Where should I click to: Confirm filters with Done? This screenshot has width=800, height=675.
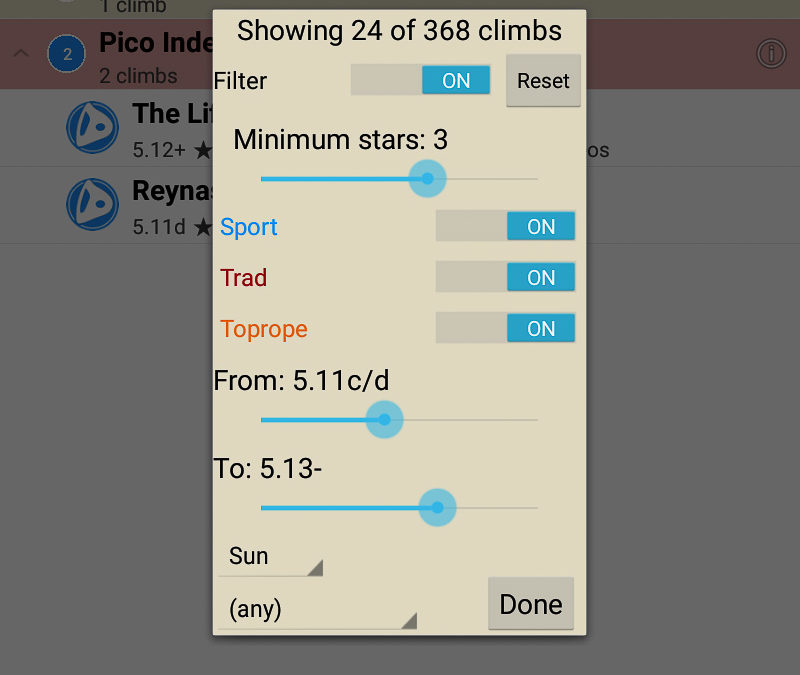[531, 604]
